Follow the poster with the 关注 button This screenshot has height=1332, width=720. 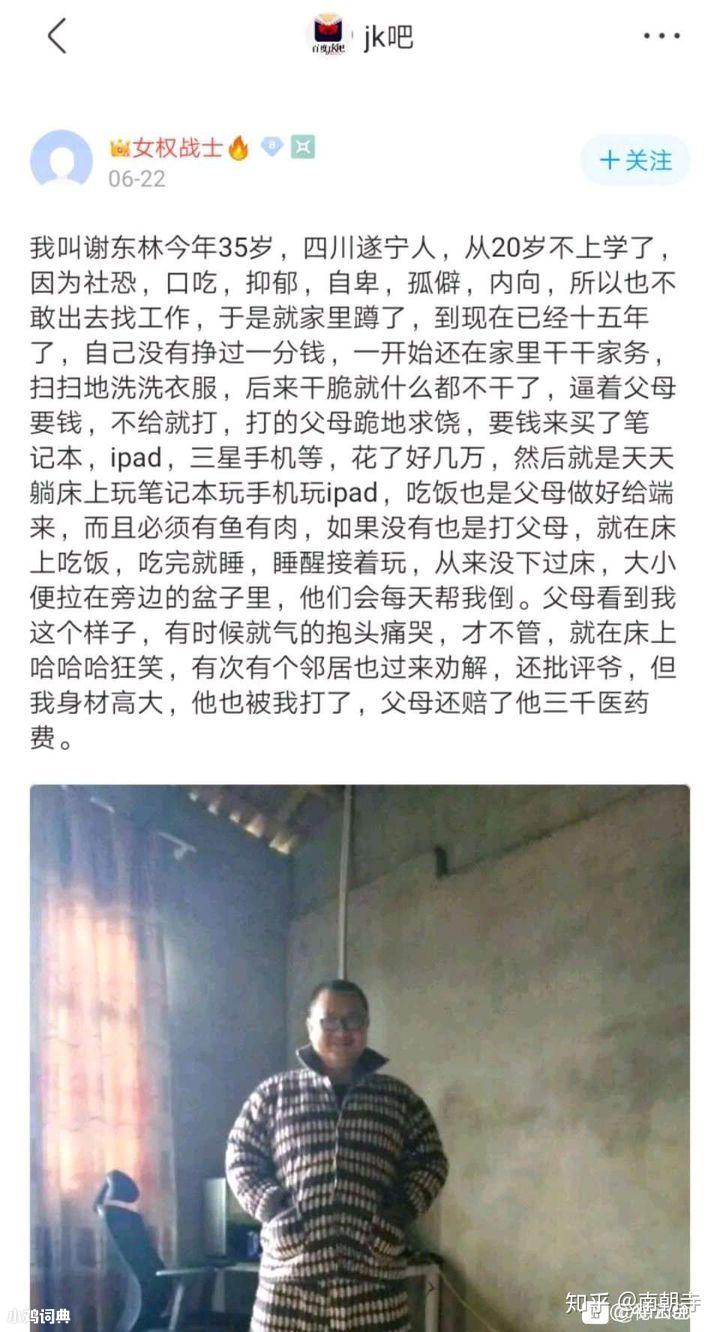(635, 160)
